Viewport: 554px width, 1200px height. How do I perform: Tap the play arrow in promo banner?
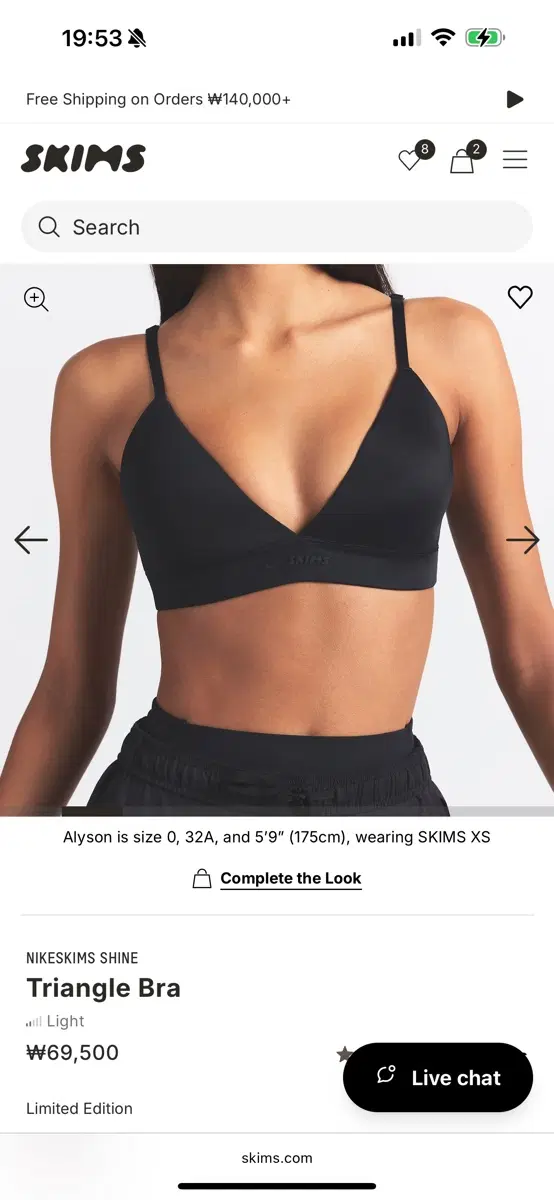tap(515, 99)
